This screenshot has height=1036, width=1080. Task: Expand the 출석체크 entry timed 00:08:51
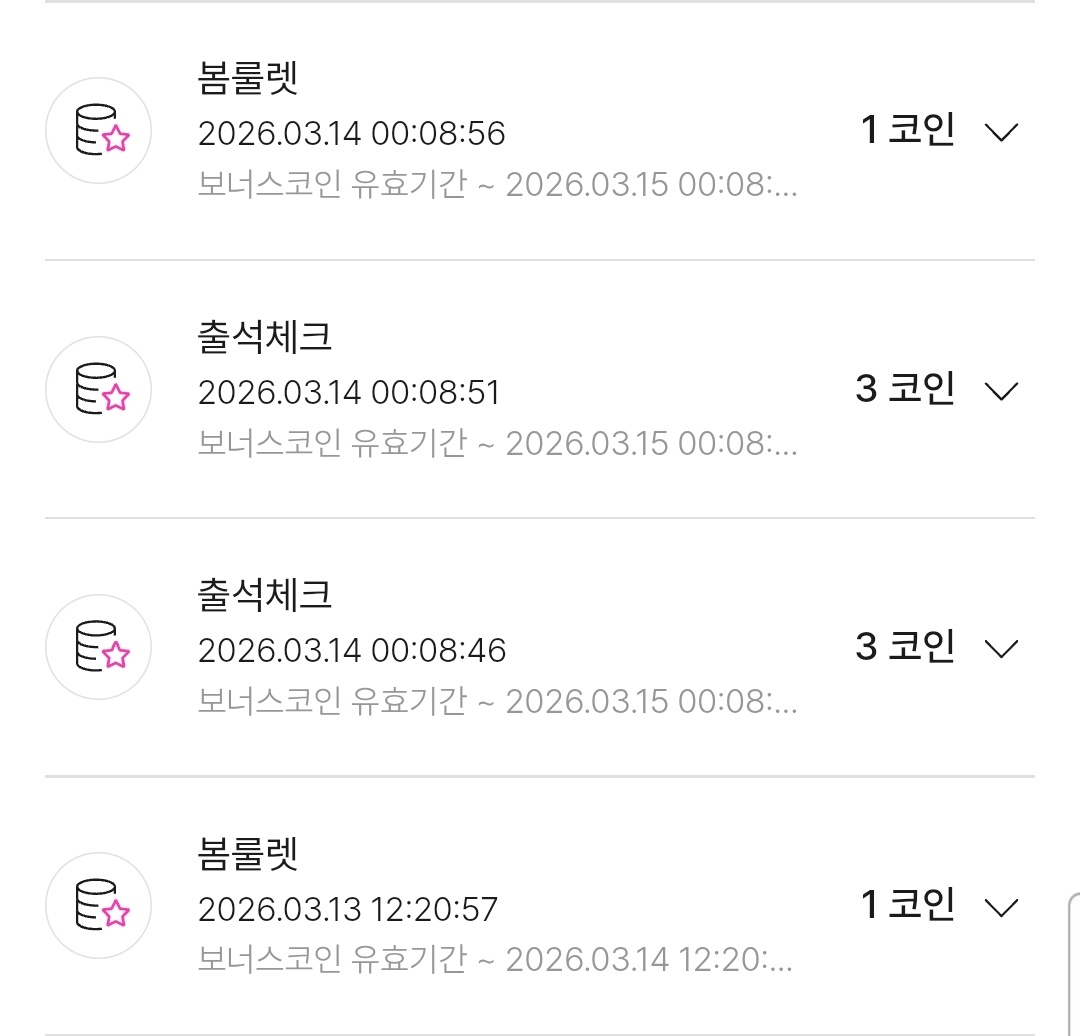click(x=1000, y=390)
